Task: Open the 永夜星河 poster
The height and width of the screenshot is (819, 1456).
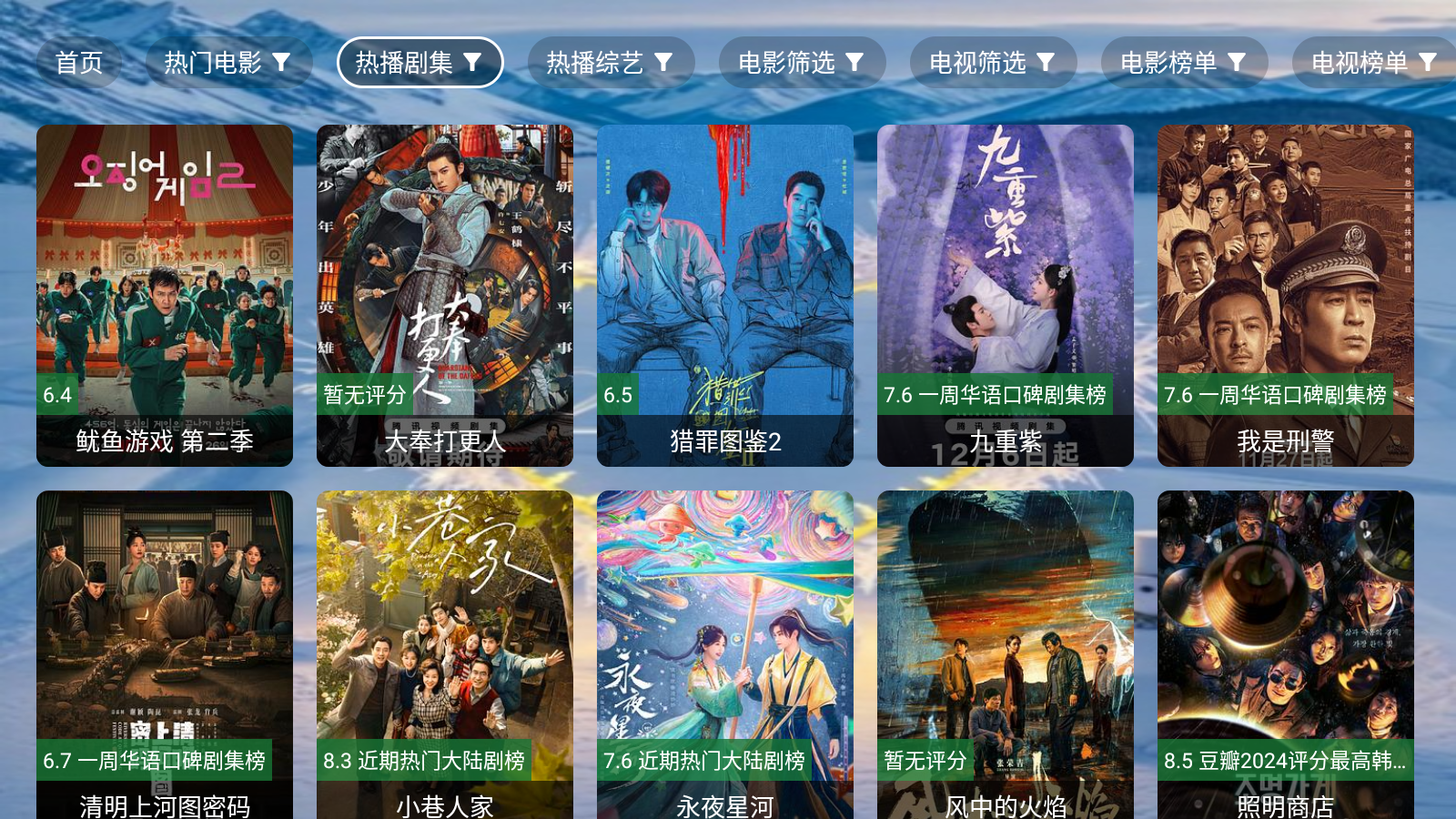Action: pyautogui.click(x=725, y=655)
